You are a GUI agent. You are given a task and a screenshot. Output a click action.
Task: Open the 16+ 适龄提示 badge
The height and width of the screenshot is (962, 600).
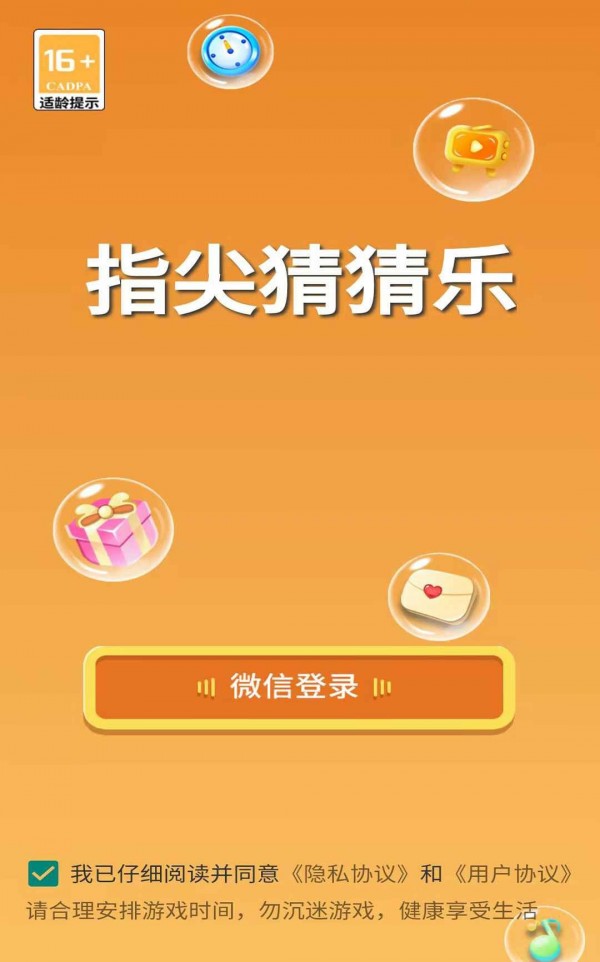[x=69, y=70]
